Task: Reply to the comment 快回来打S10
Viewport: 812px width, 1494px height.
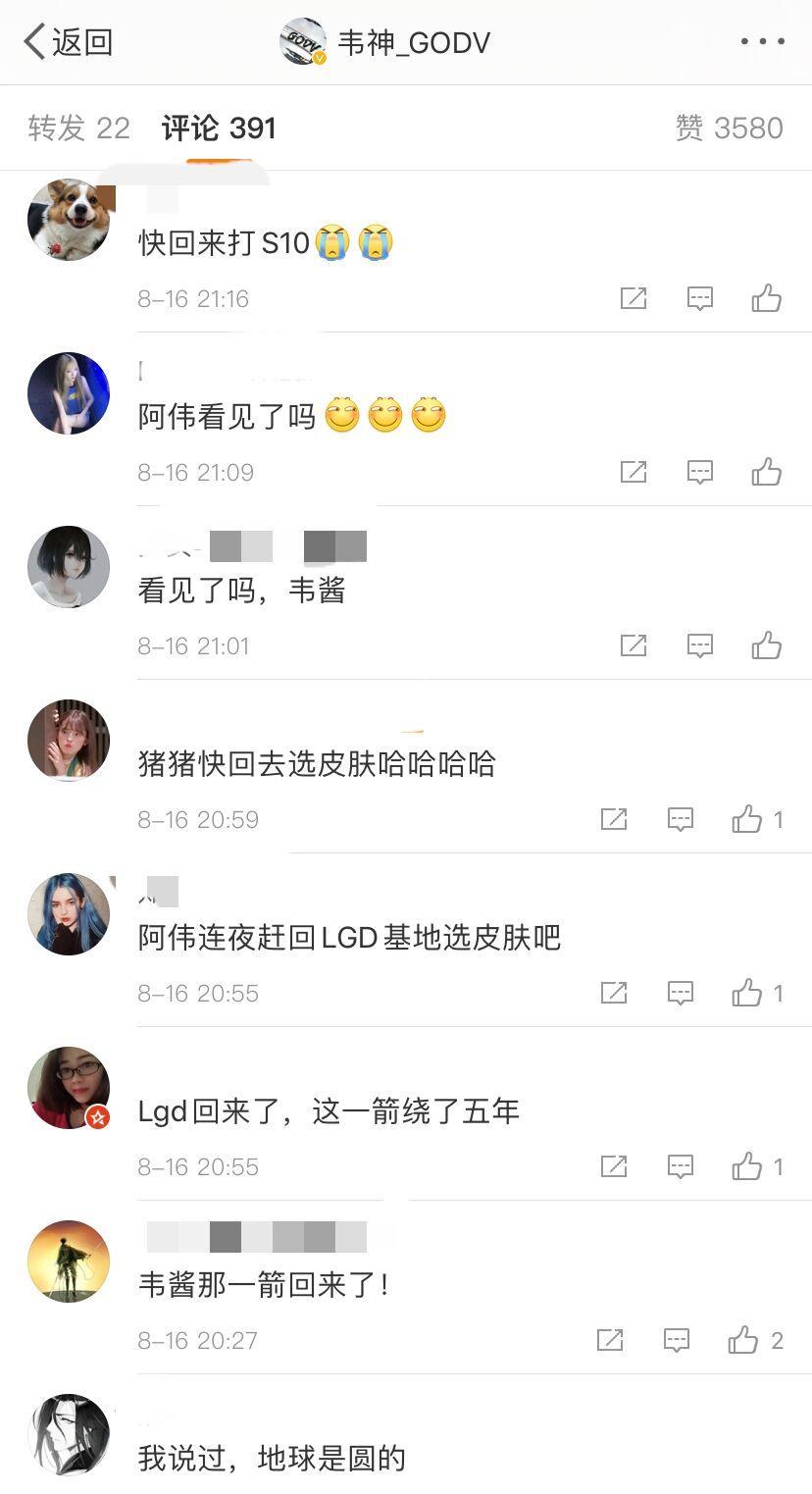Action: (699, 298)
